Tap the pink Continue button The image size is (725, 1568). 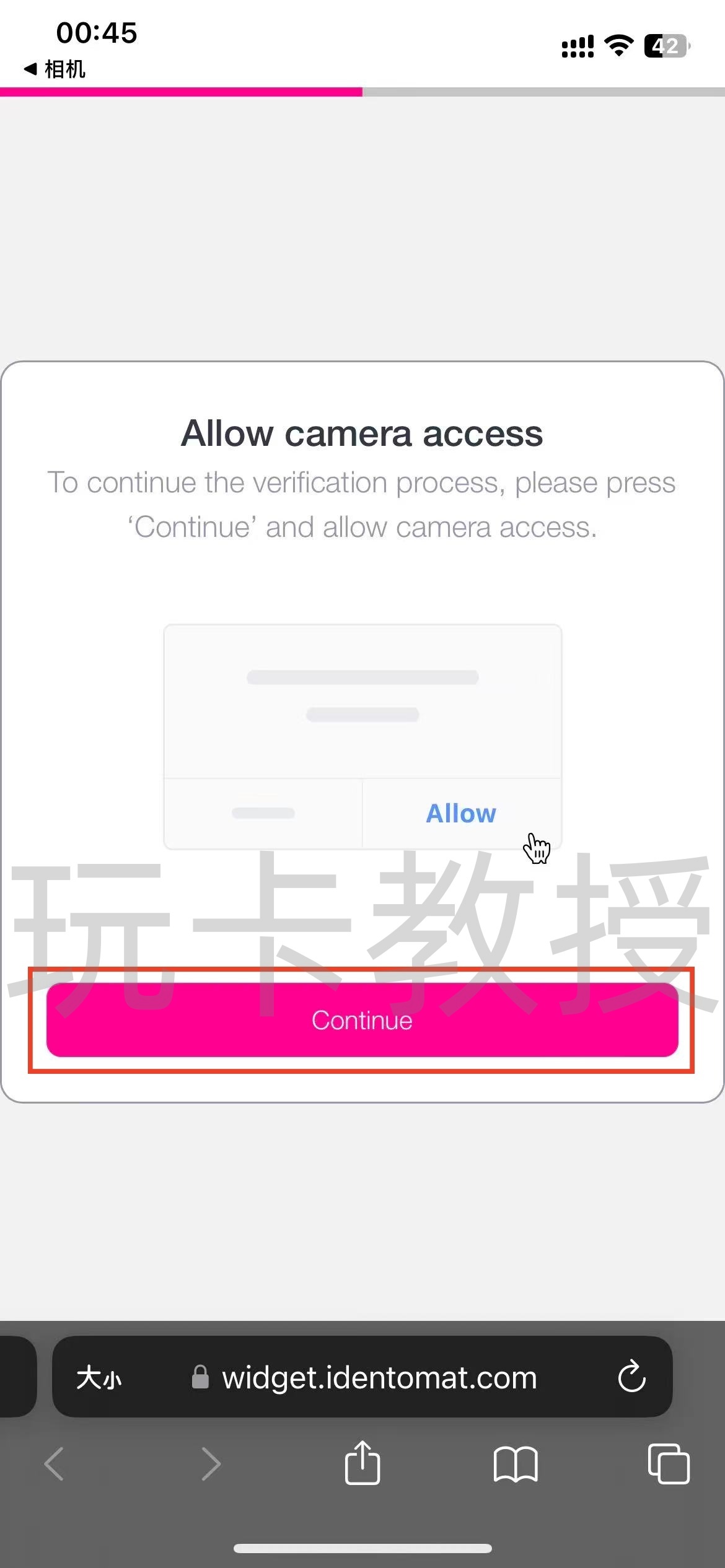click(362, 1020)
